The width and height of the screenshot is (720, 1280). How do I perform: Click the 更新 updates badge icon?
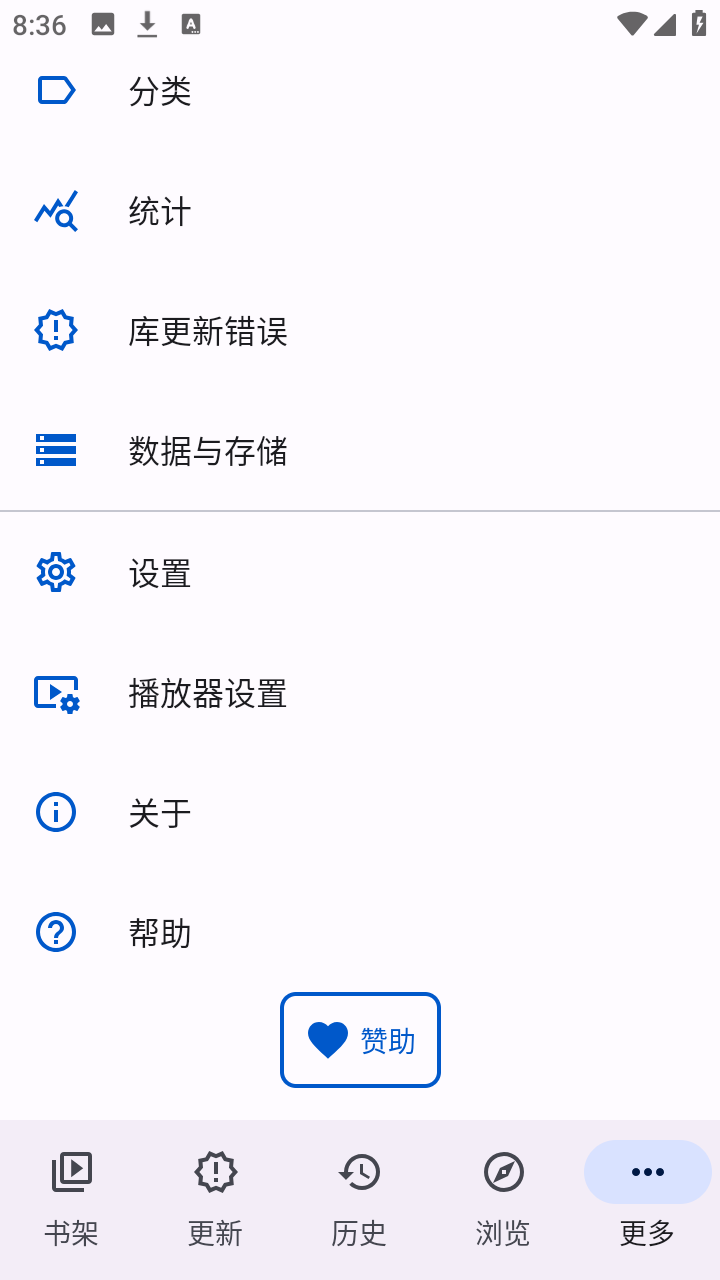[215, 1171]
